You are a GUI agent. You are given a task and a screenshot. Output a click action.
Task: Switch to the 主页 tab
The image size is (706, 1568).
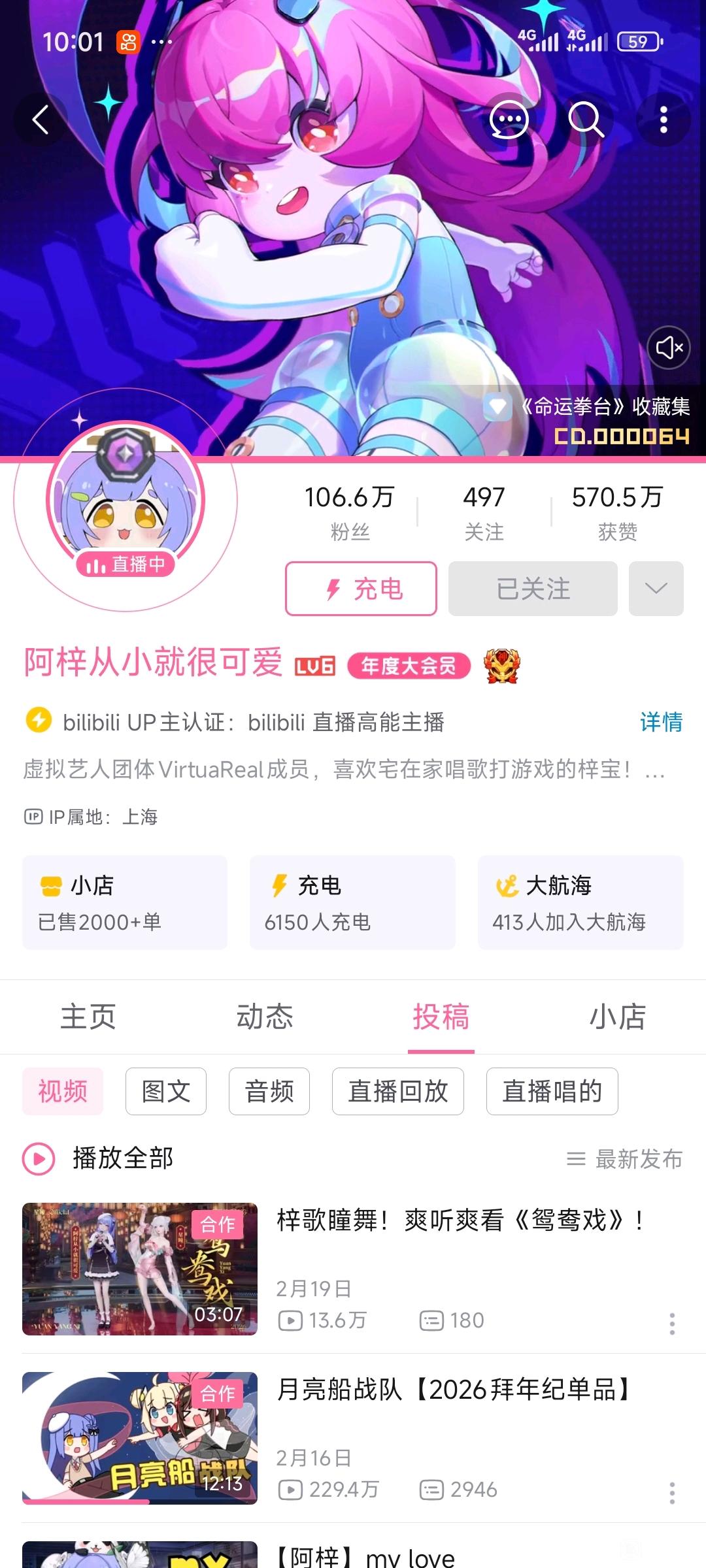[x=88, y=1017]
